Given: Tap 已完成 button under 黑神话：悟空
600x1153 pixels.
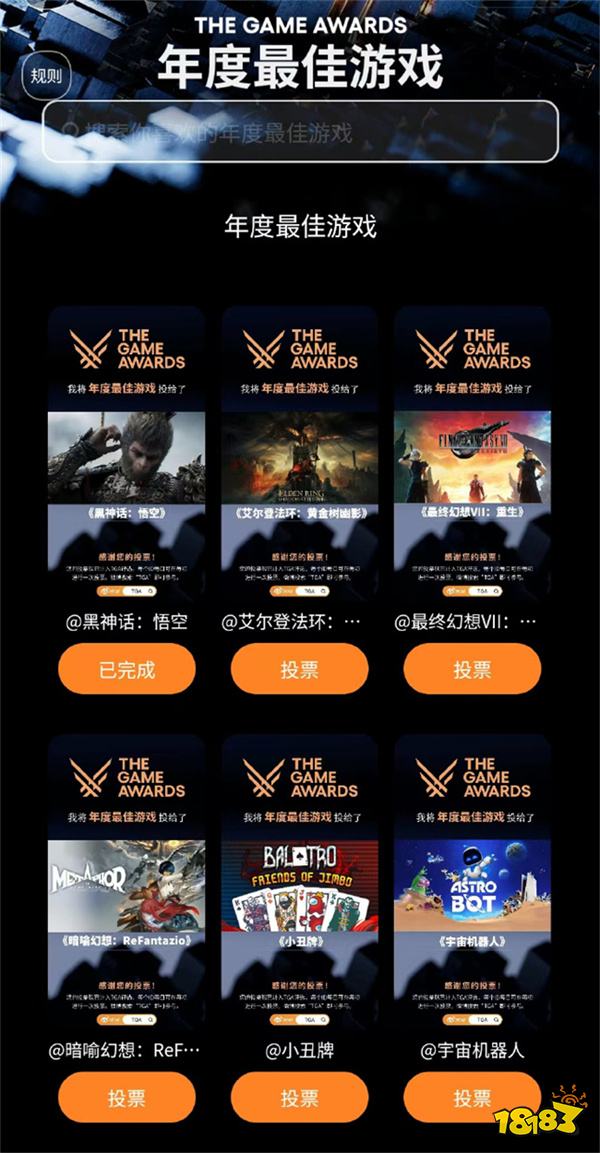Looking at the screenshot, I should 127,669.
